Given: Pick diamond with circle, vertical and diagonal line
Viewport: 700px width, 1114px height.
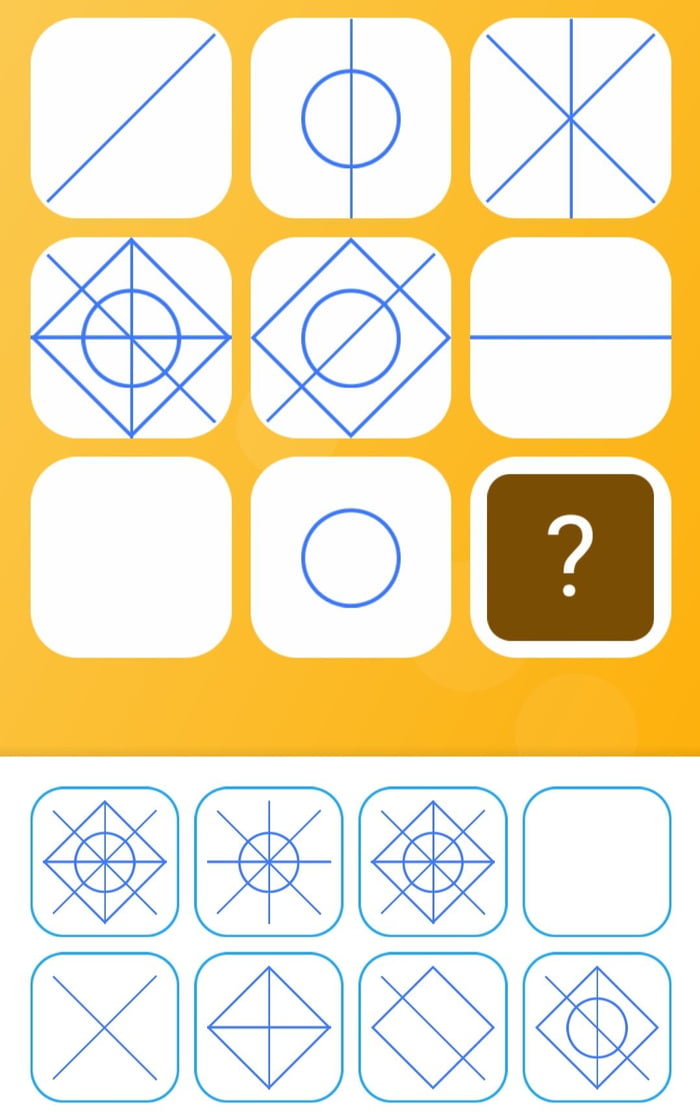Looking at the screenshot, I should coord(596,1027).
